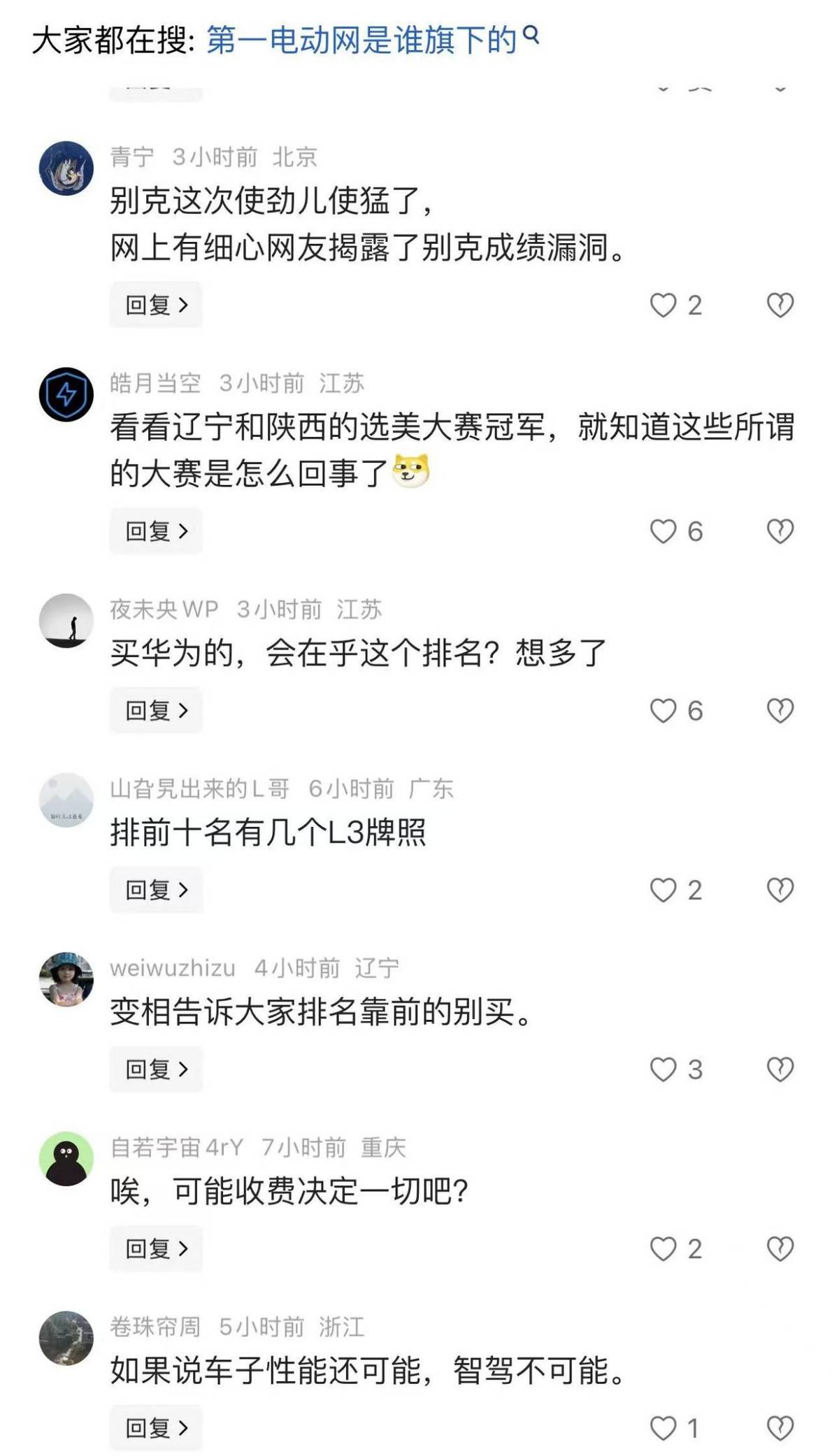Screen dimensions: 839x1456
Task: Reply to the L3牌照 comment
Action: [156, 890]
